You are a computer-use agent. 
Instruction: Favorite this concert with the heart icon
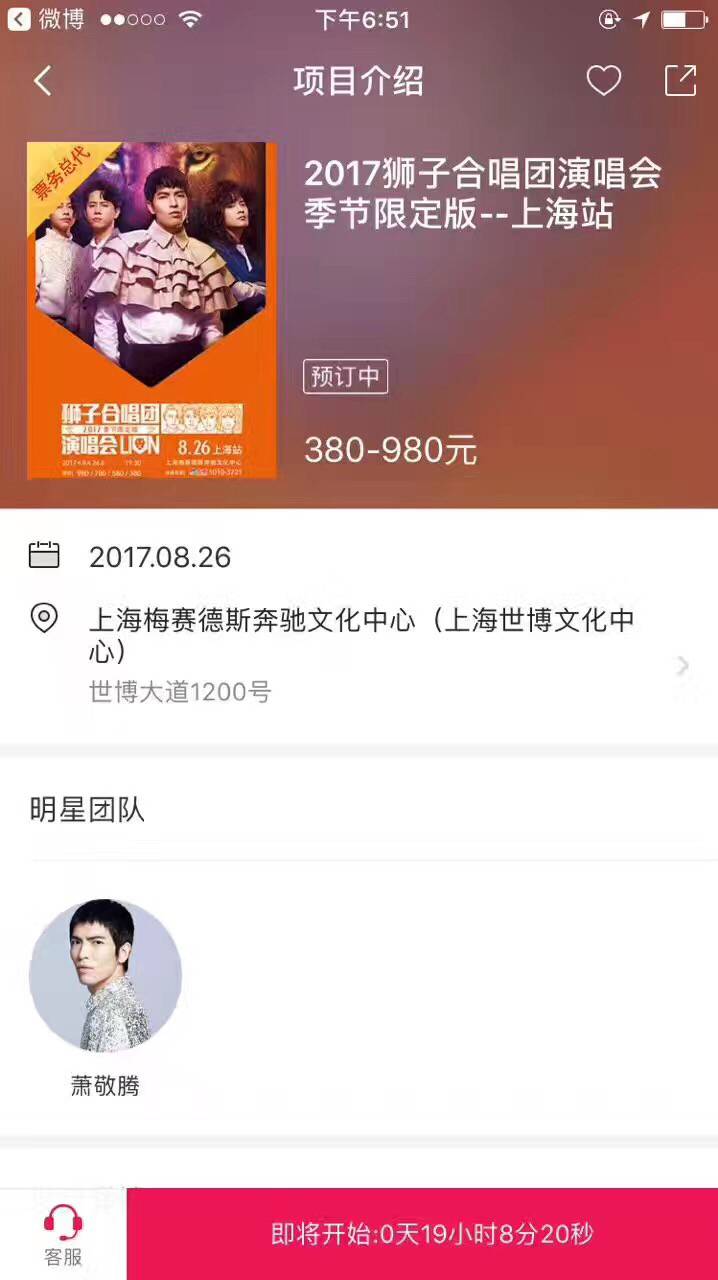pyautogui.click(x=603, y=81)
